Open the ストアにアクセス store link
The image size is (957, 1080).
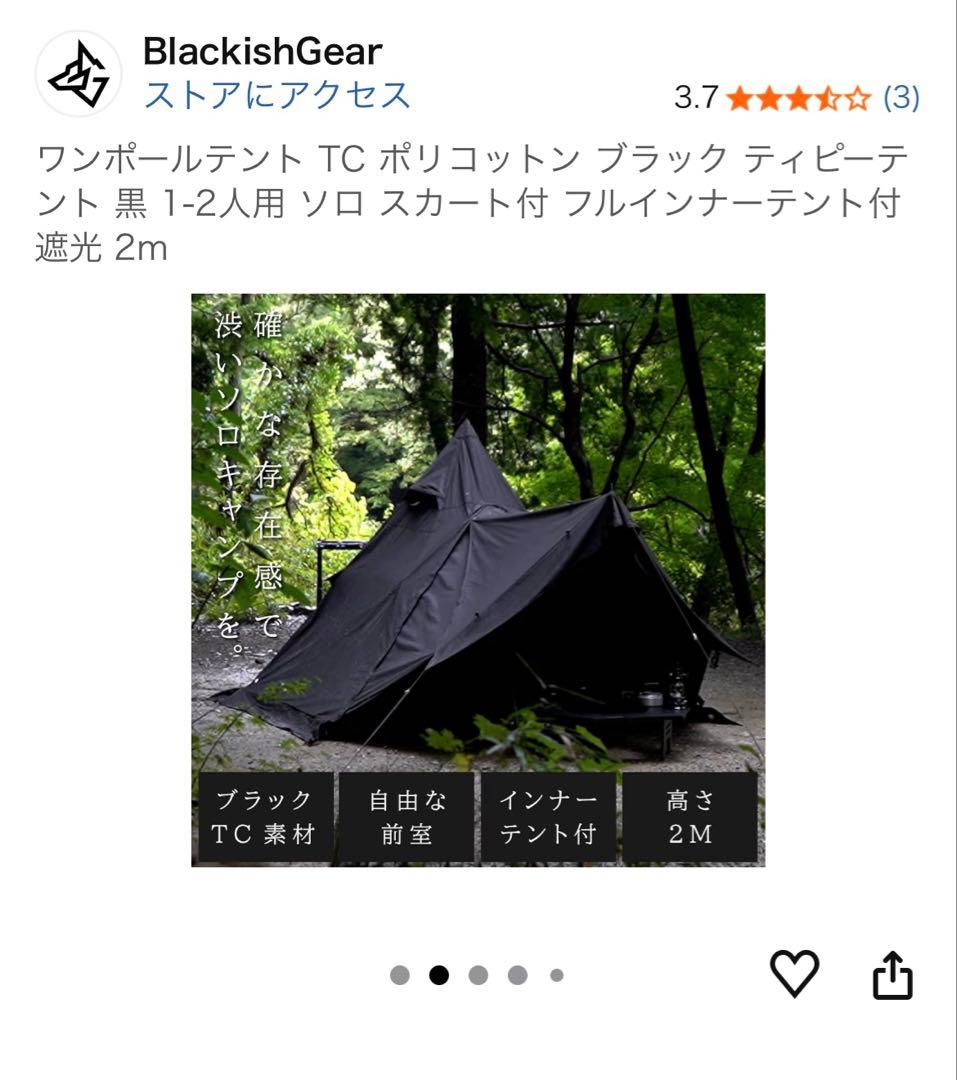[x=277, y=96]
